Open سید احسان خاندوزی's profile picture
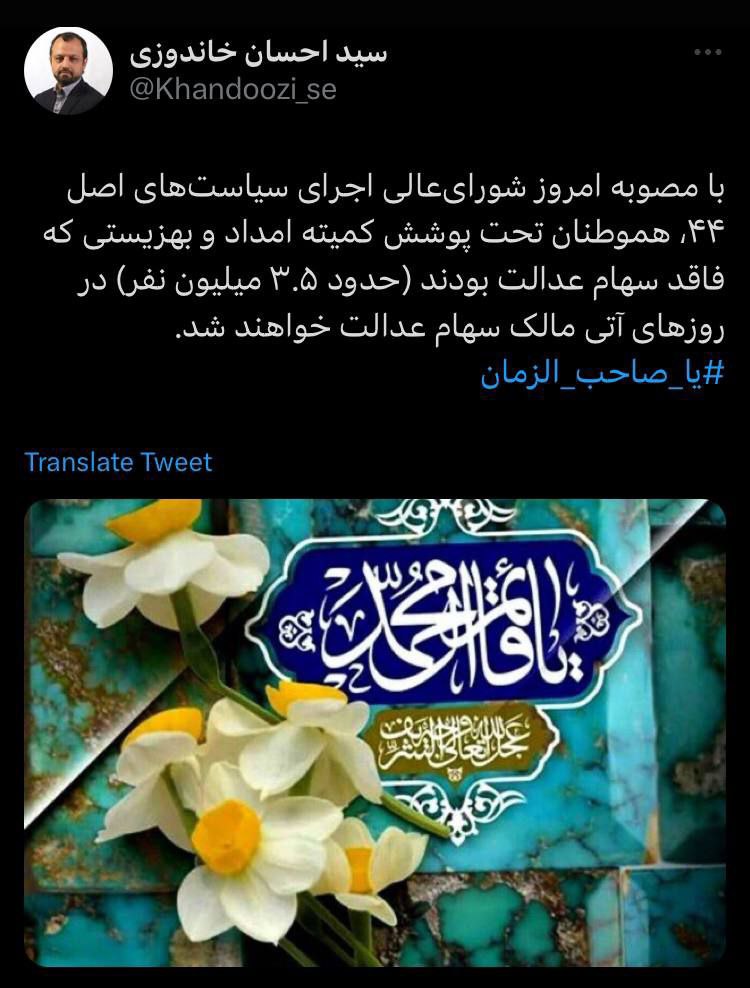Screen dimensions: 750x988 tap(68, 71)
